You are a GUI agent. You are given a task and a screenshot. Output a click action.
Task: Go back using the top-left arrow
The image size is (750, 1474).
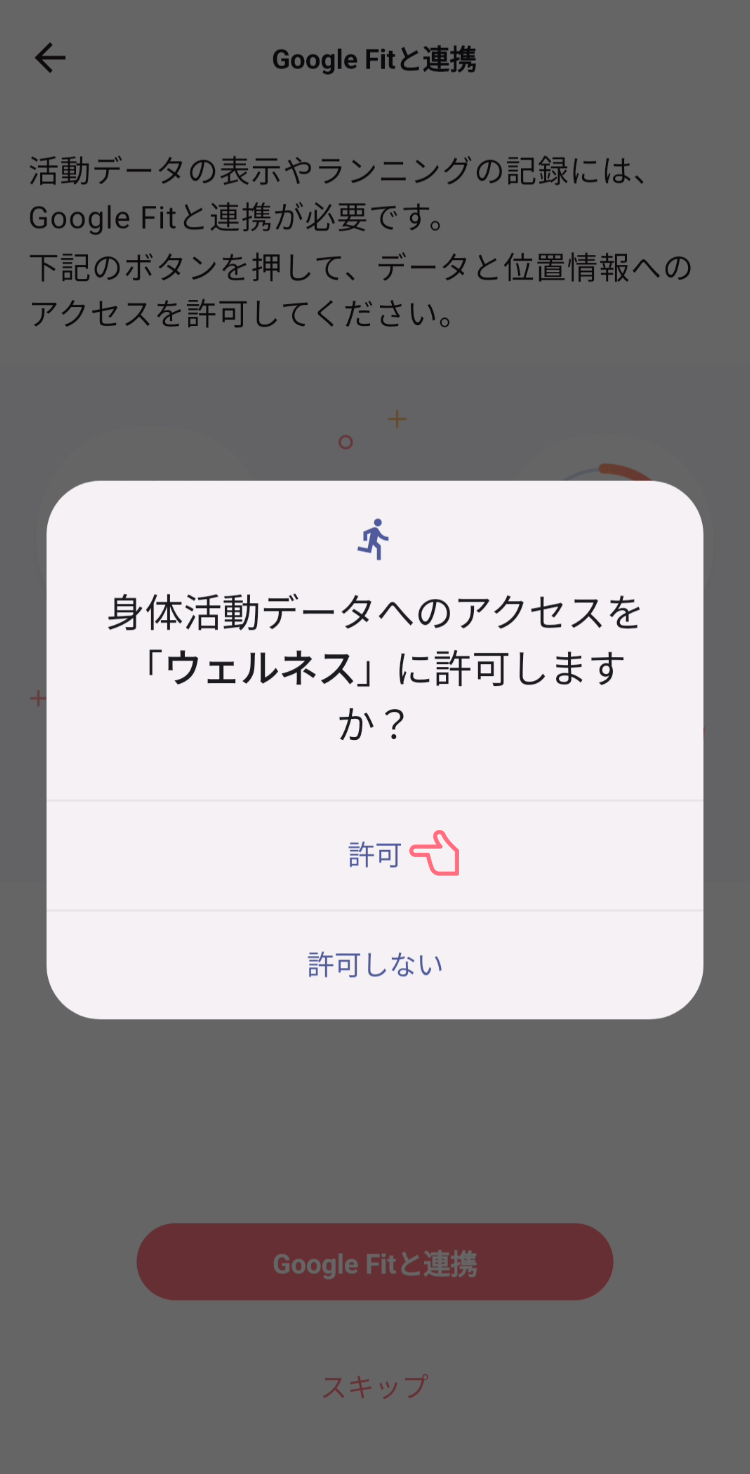coord(50,59)
